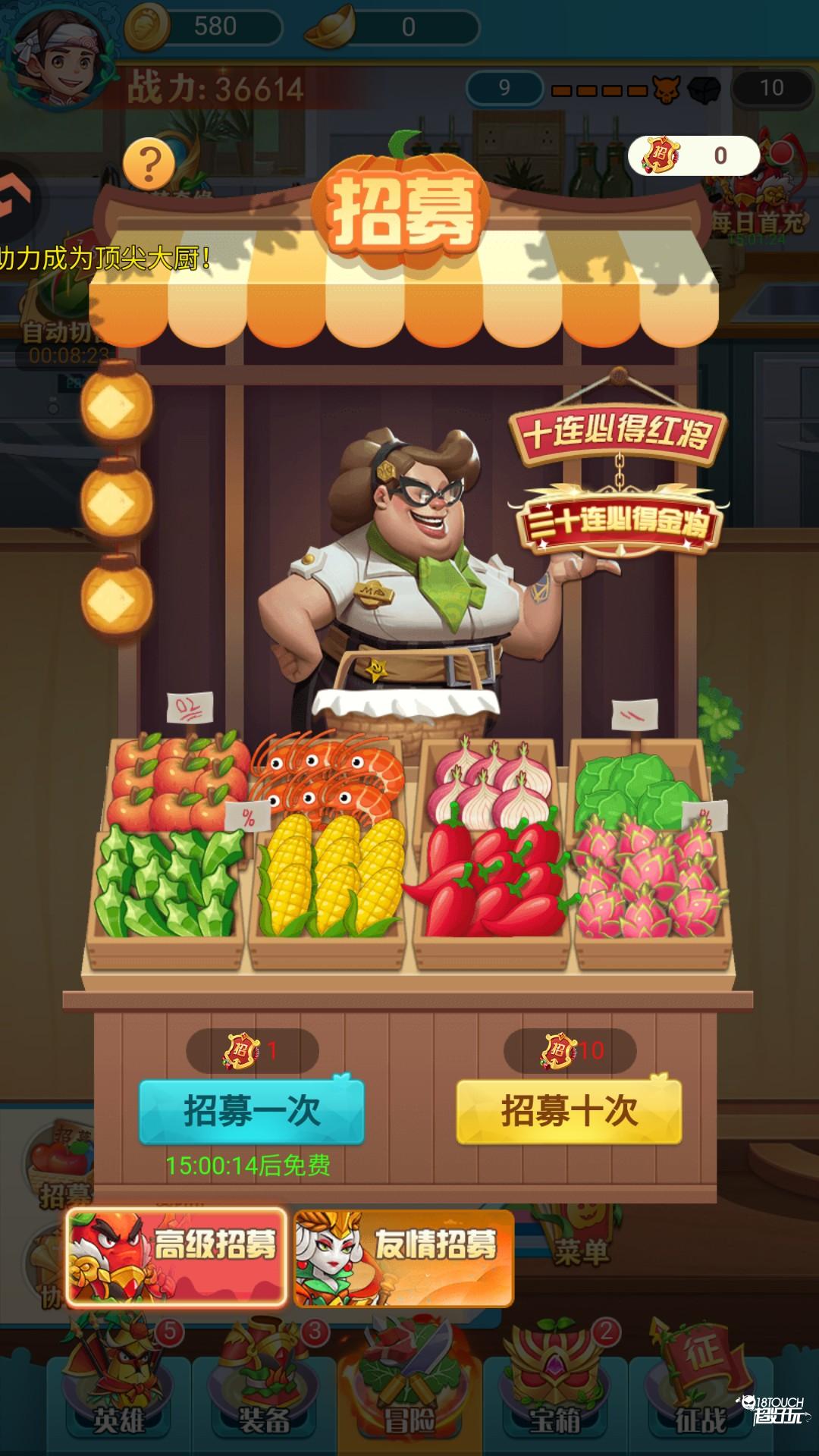Viewport: 819px width, 1456px height.
Task: Tap the gold coin currency icon showing 580
Action: point(149,26)
